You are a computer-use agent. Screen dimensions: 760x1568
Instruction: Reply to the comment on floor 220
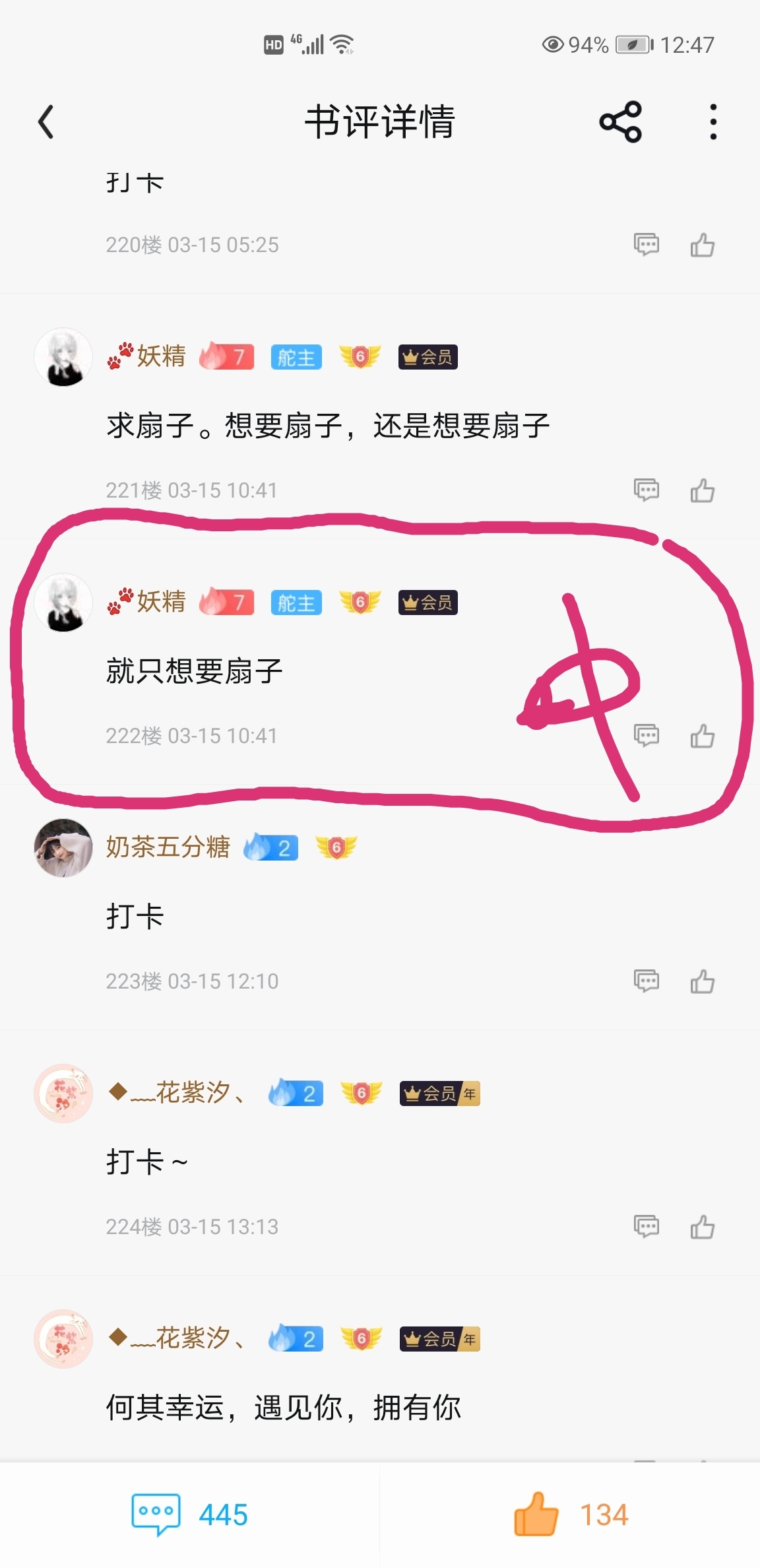(x=646, y=245)
